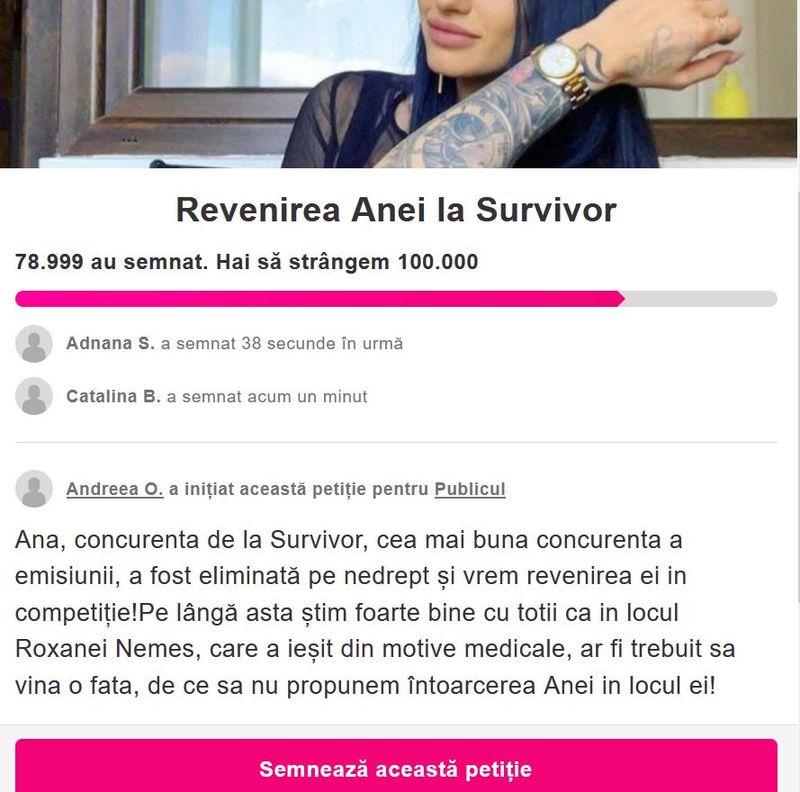Open the Publicul recipient link
This screenshot has width=800, height=792.
point(469,489)
